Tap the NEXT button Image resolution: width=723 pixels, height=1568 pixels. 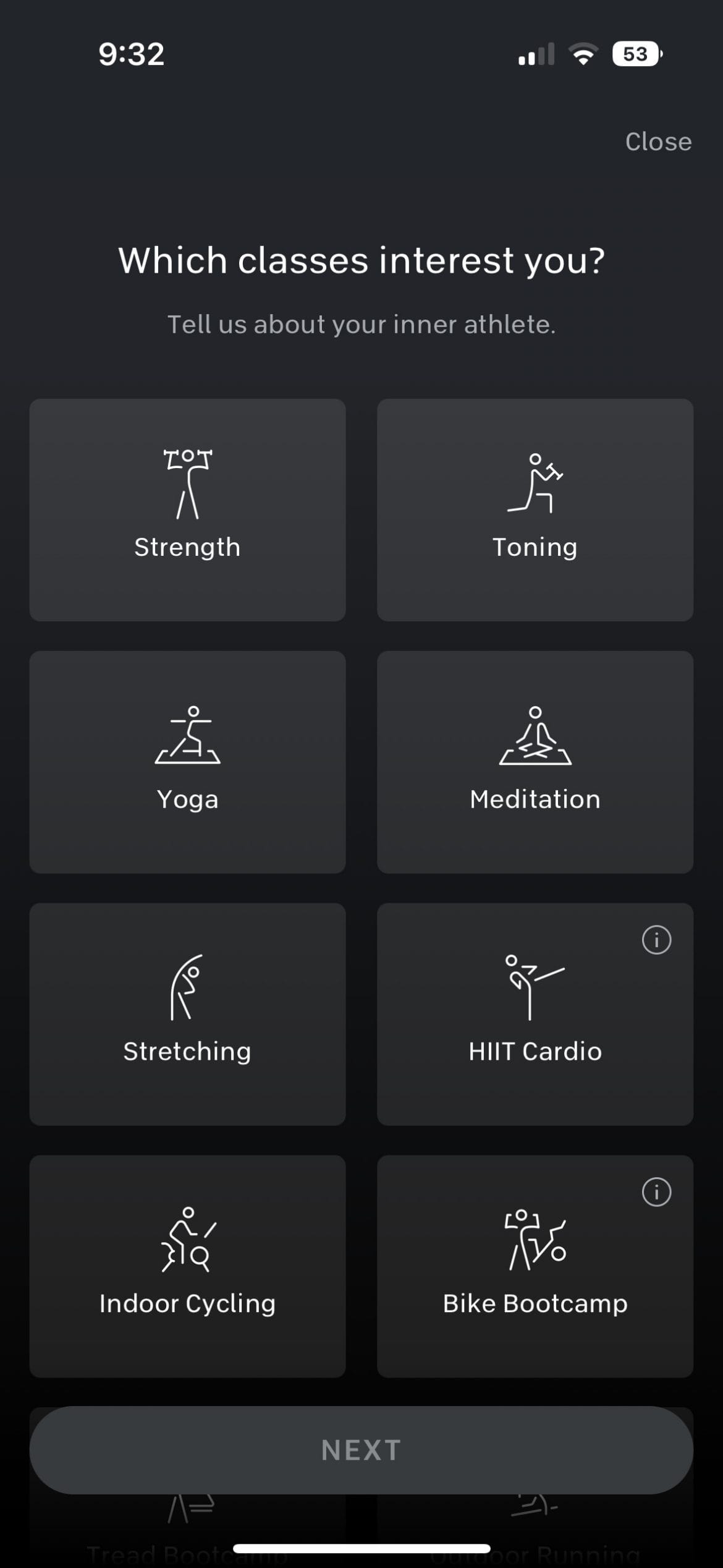[x=361, y=1451]
